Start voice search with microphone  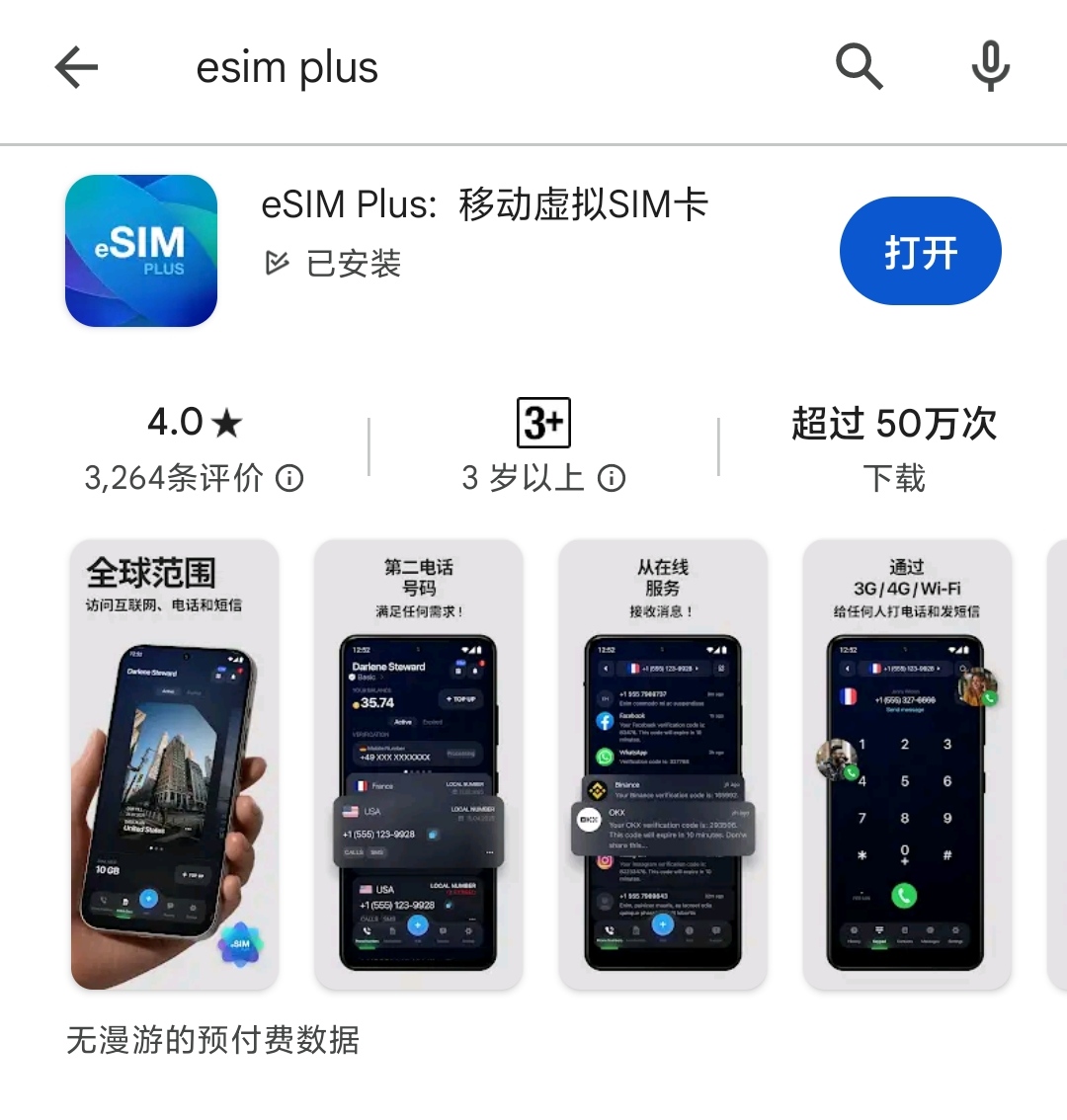pyautogui.click(x=990, y=68)
